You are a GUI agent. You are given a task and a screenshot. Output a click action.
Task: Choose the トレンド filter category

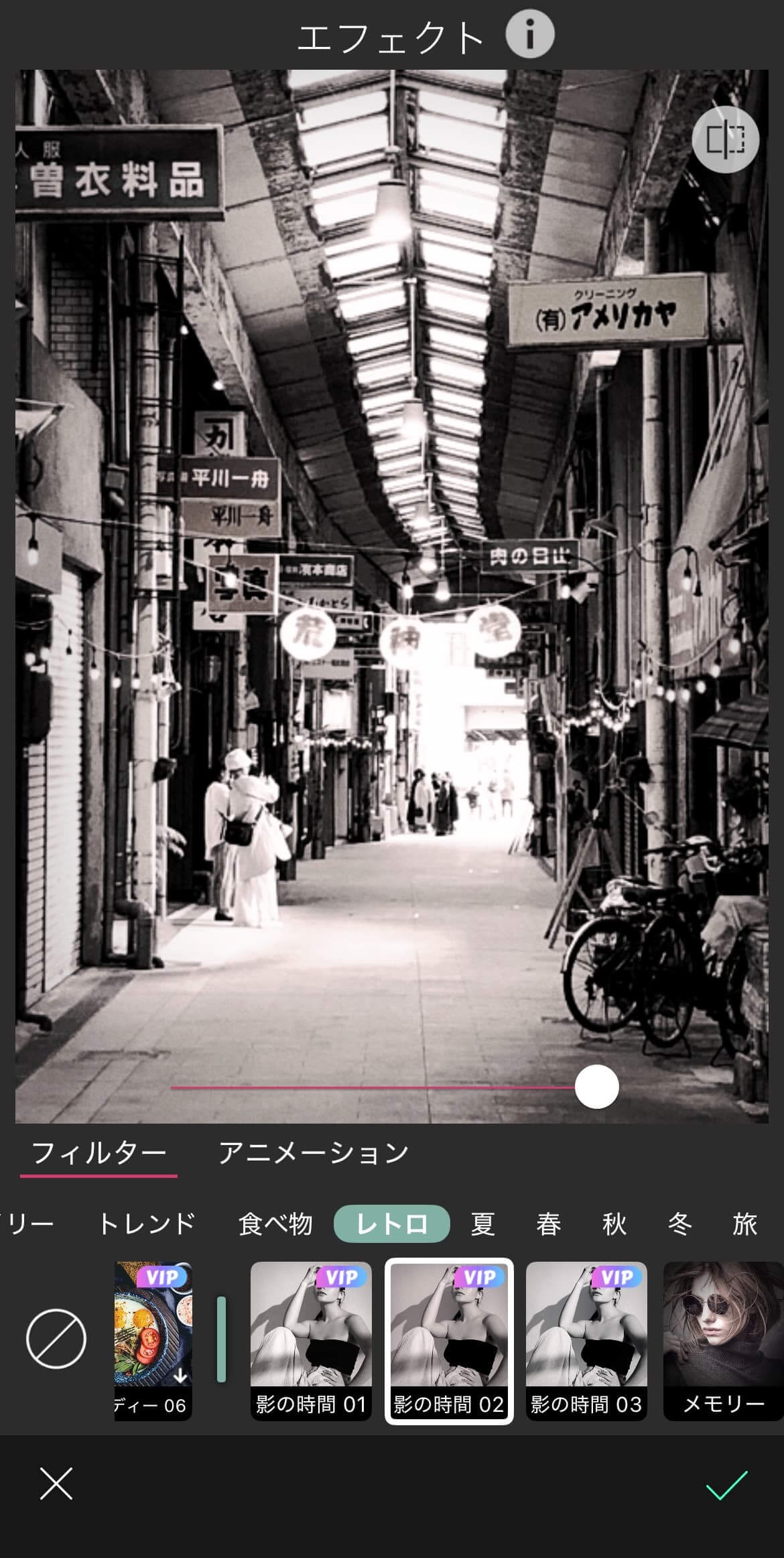(x=147, y=1223)
